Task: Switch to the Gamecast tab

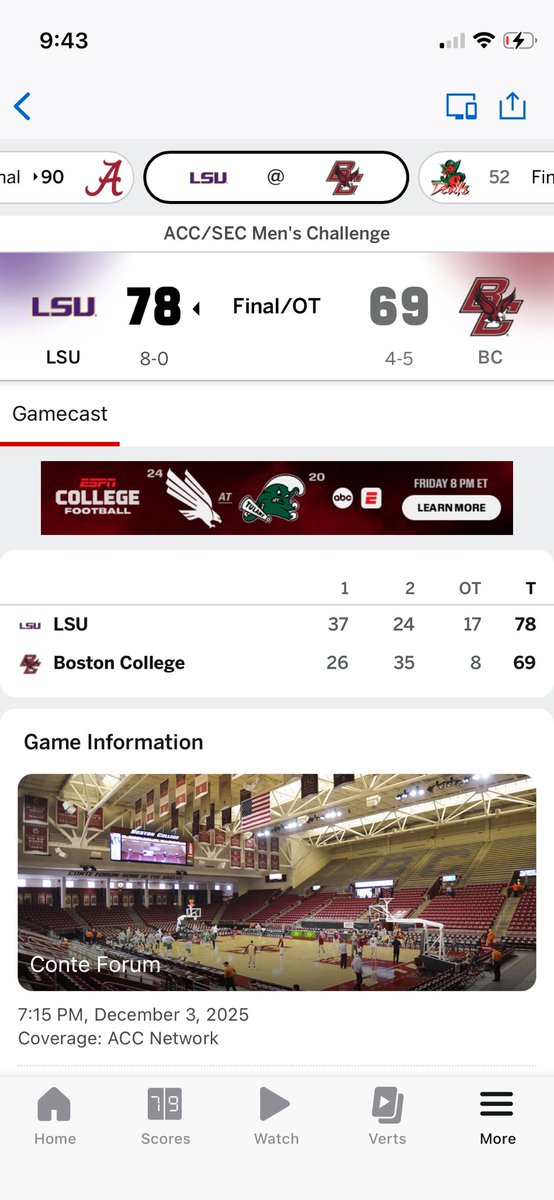Action: click(60, 414)
